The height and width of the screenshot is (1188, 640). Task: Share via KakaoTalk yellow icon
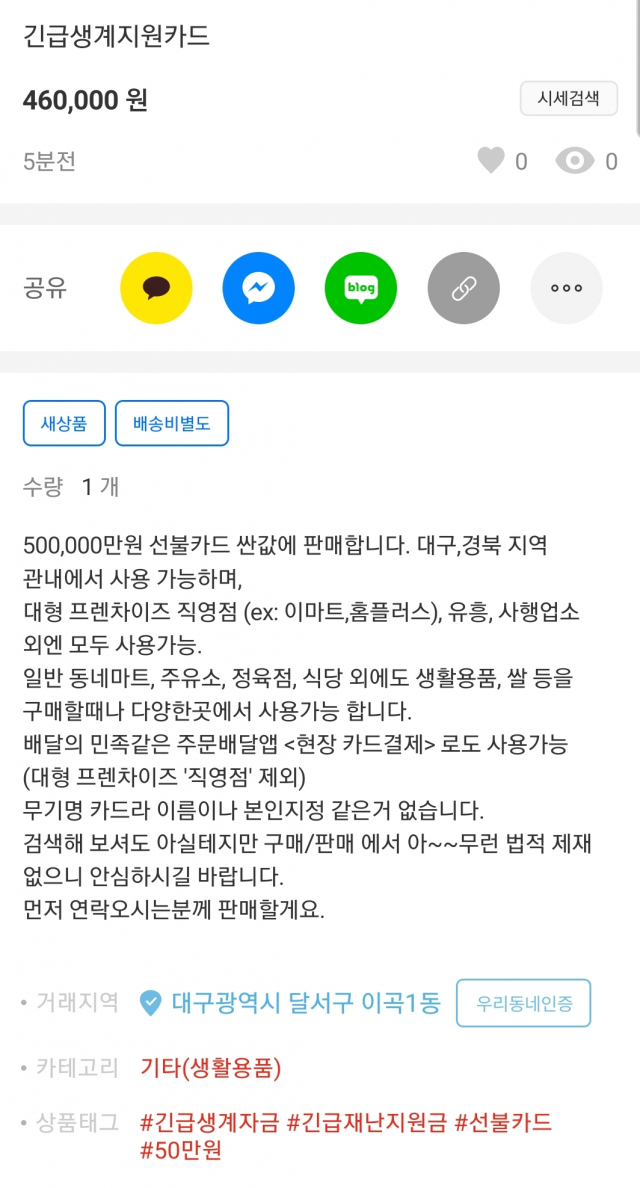tap(156, 288)
